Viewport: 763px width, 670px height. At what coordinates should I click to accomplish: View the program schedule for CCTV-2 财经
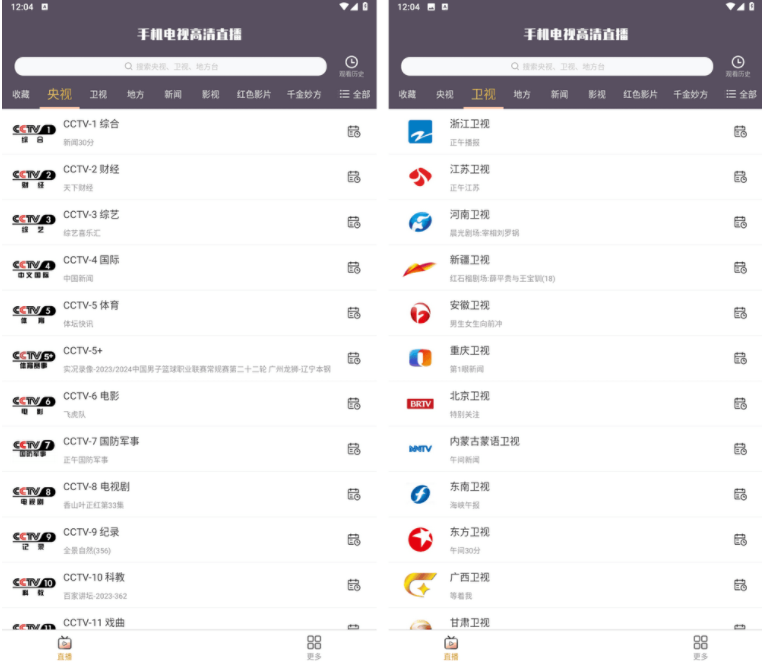point(354,177)
